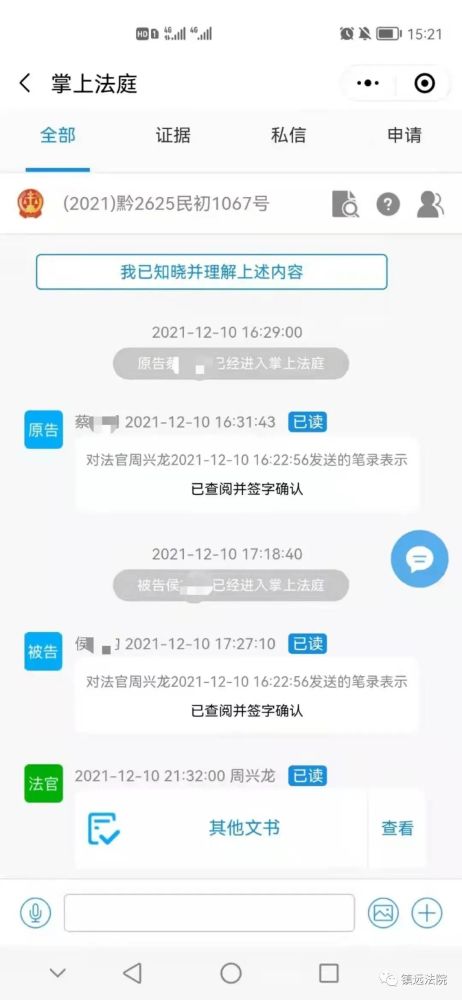
Task: Switch to the 私信 tab
Action: [x=288, y=135]
